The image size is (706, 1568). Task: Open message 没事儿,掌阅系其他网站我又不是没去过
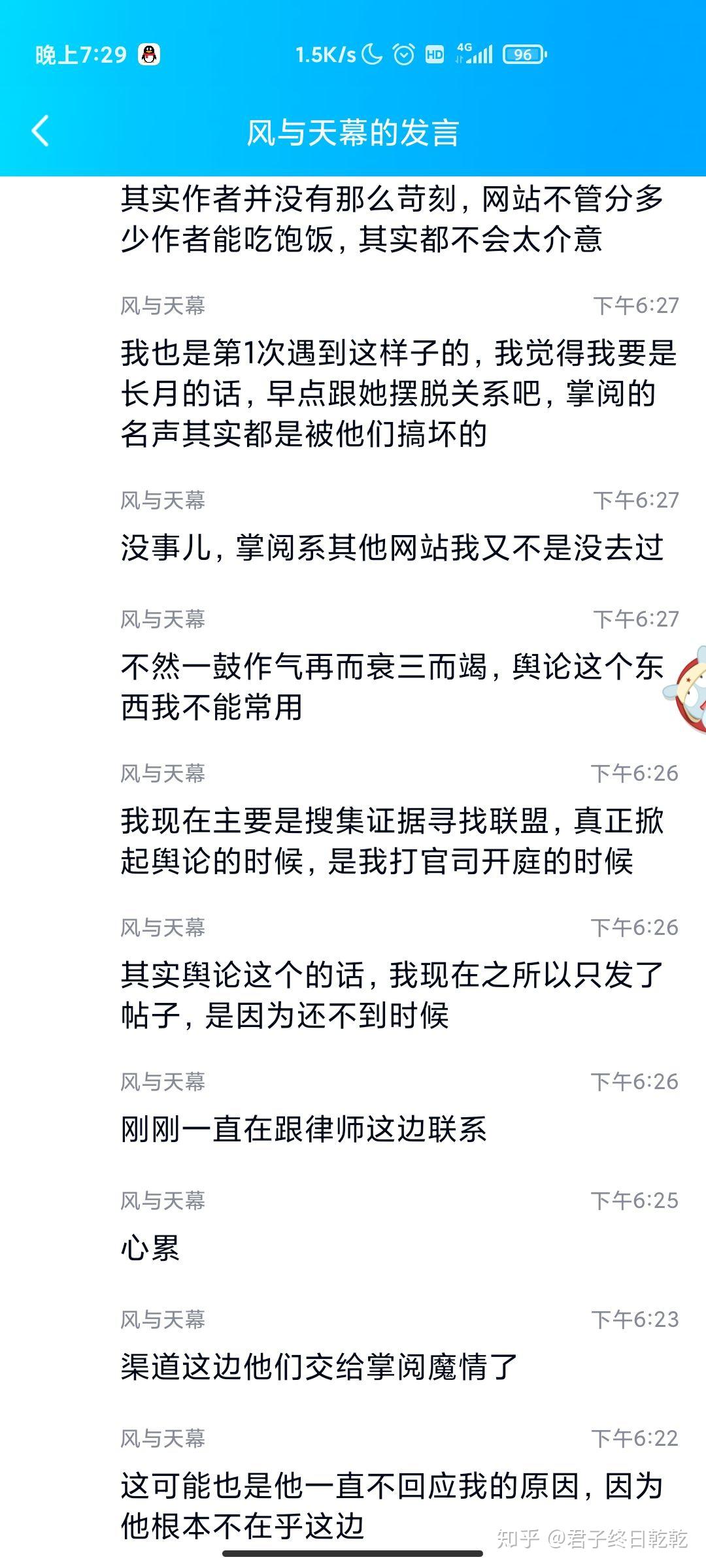(392, 547)
